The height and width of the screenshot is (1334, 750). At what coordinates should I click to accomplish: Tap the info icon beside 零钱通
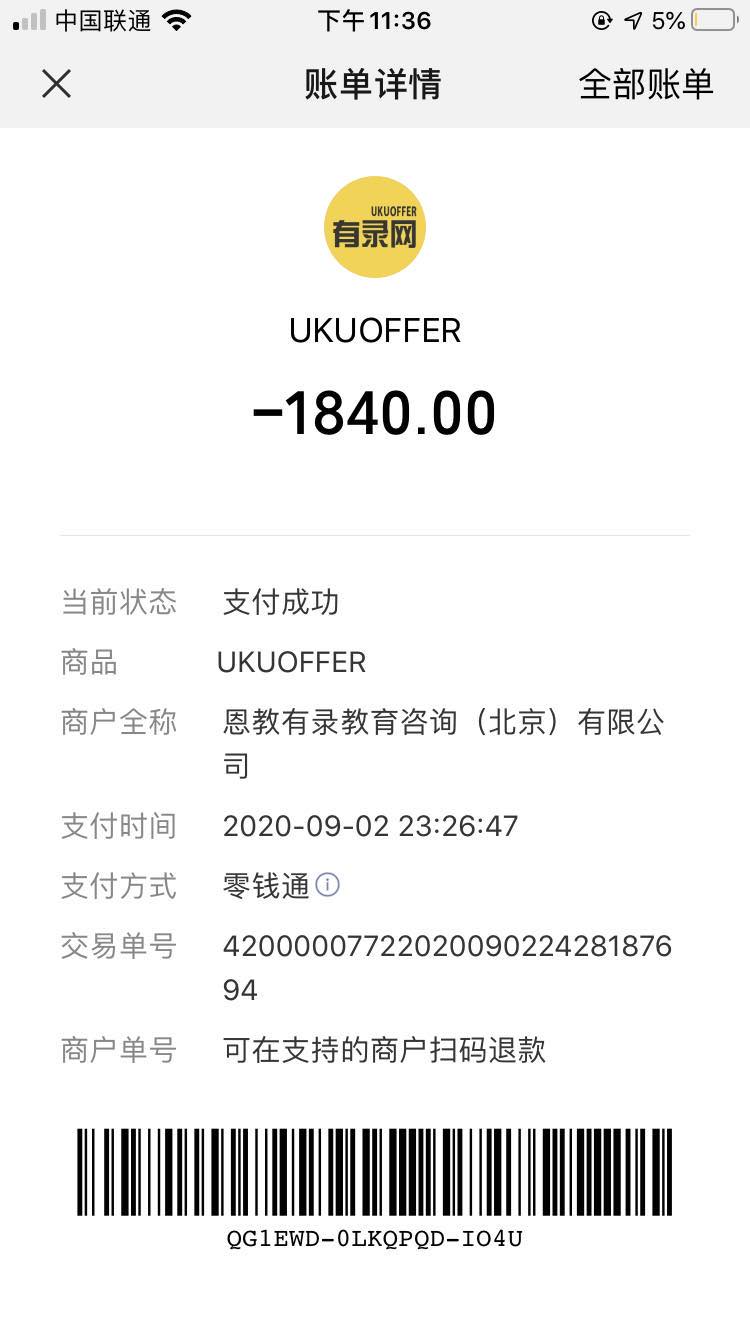click(x=328, y=885)
